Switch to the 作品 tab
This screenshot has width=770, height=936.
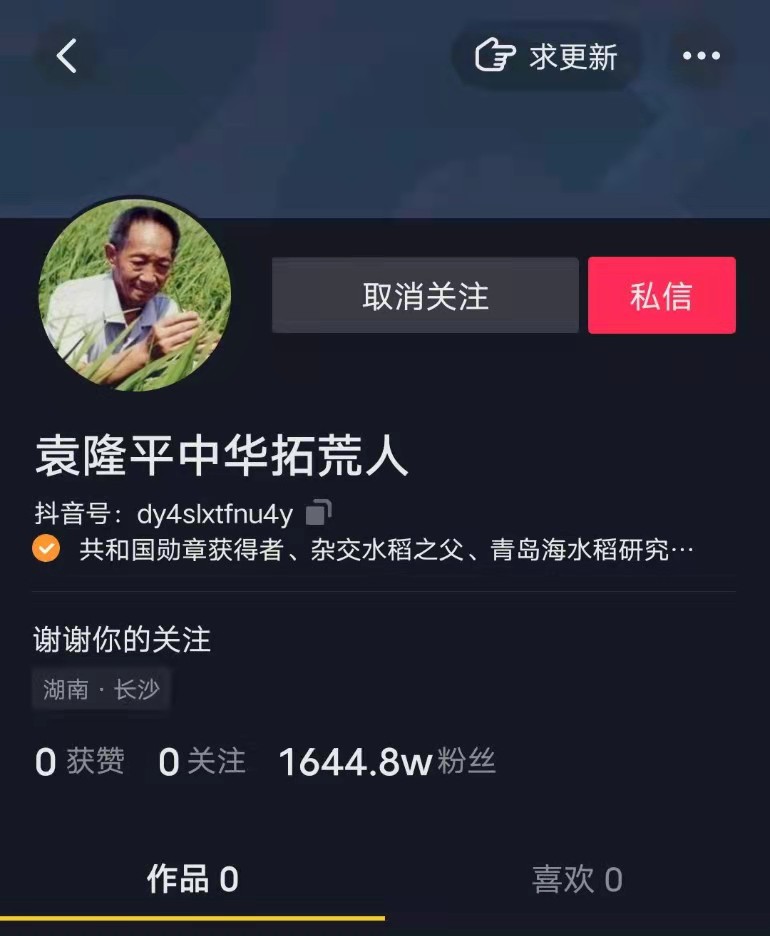pyautogui.click(x=192, y=880)
